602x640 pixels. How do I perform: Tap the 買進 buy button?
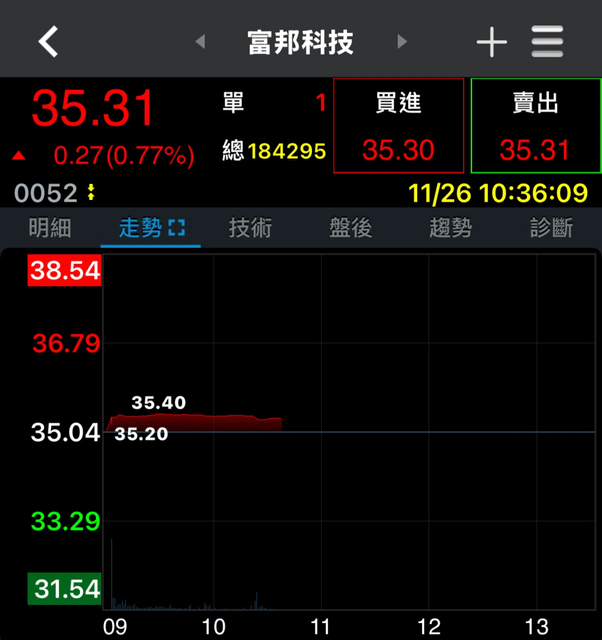(398, 126)
